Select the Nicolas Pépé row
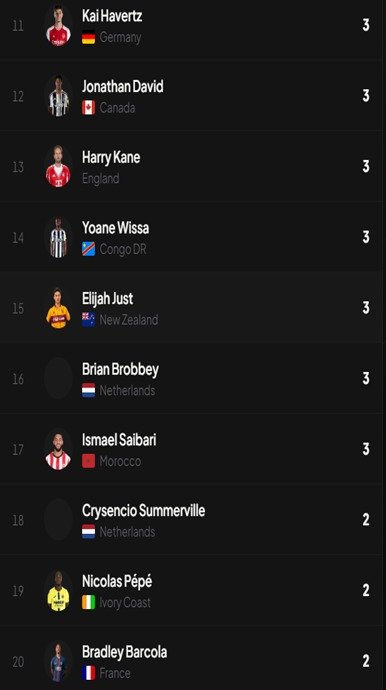 click(191, 591)
